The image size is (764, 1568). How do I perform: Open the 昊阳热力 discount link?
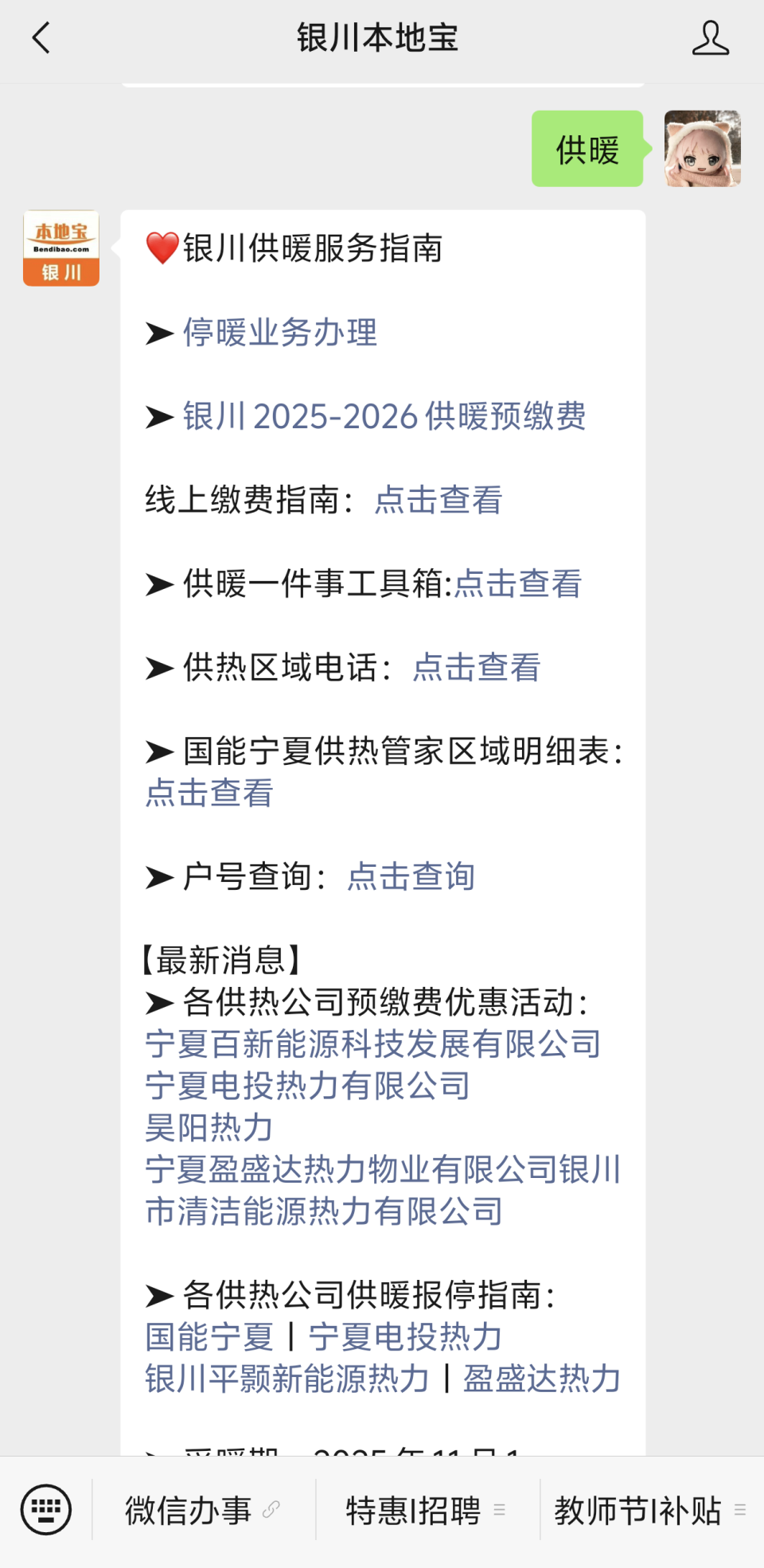pos(209,1127)
